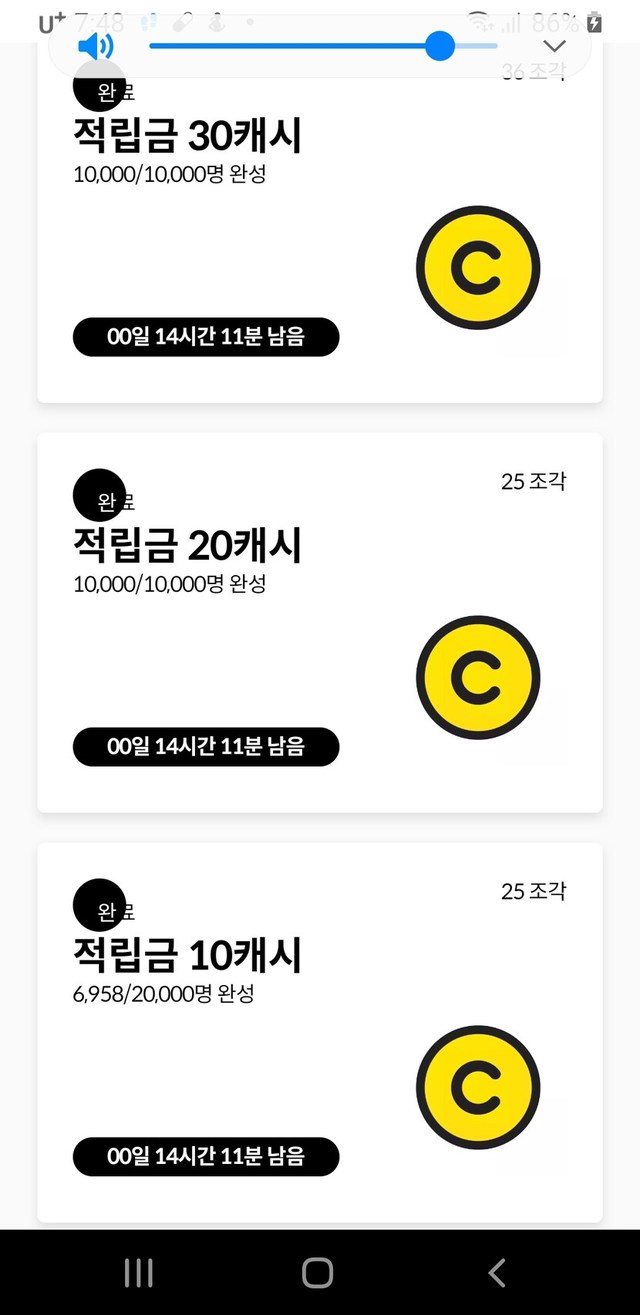Open the 적립금 10캐시 card
This screenshot has height=1315, width=640.
point(320,1032)
